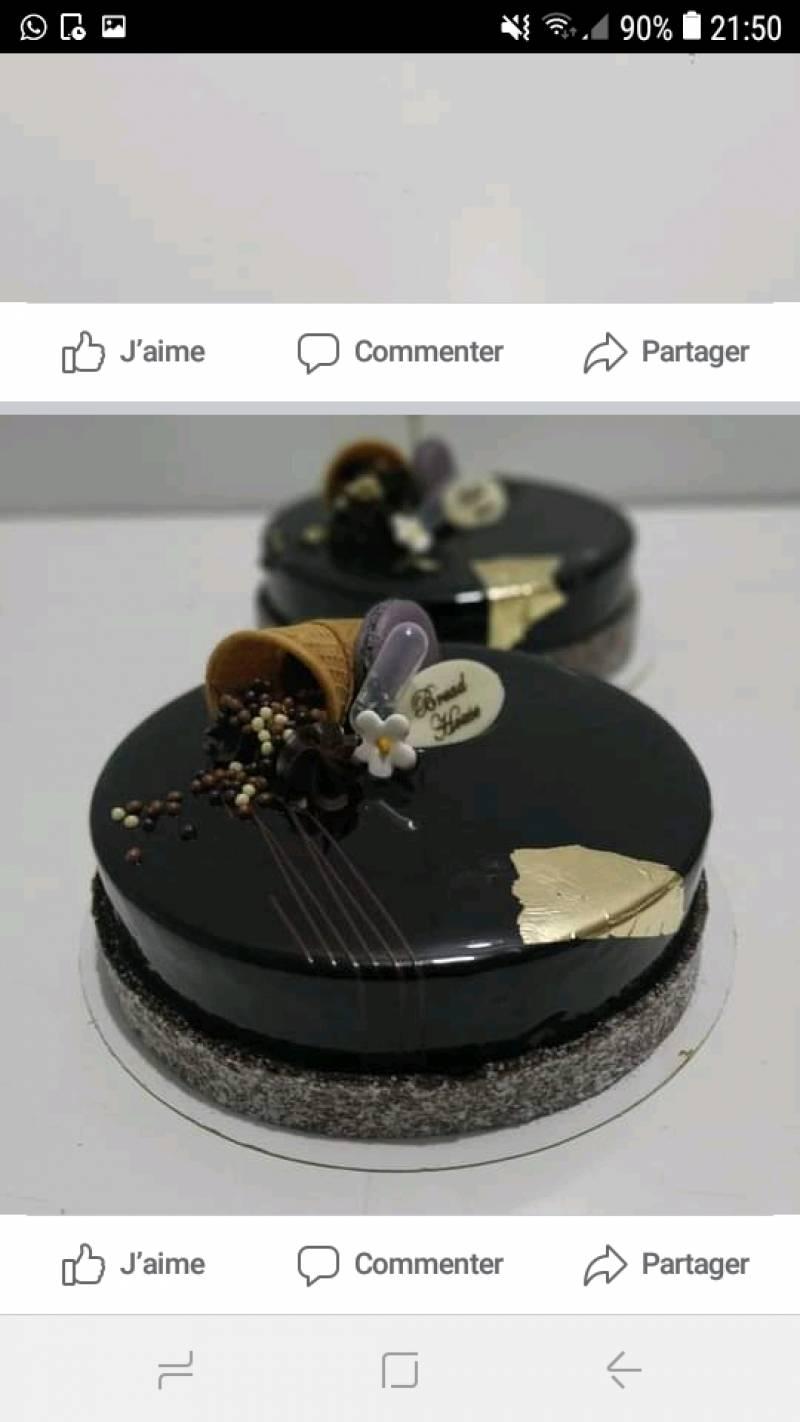Share the post above the cake photo

click(666, 352)
